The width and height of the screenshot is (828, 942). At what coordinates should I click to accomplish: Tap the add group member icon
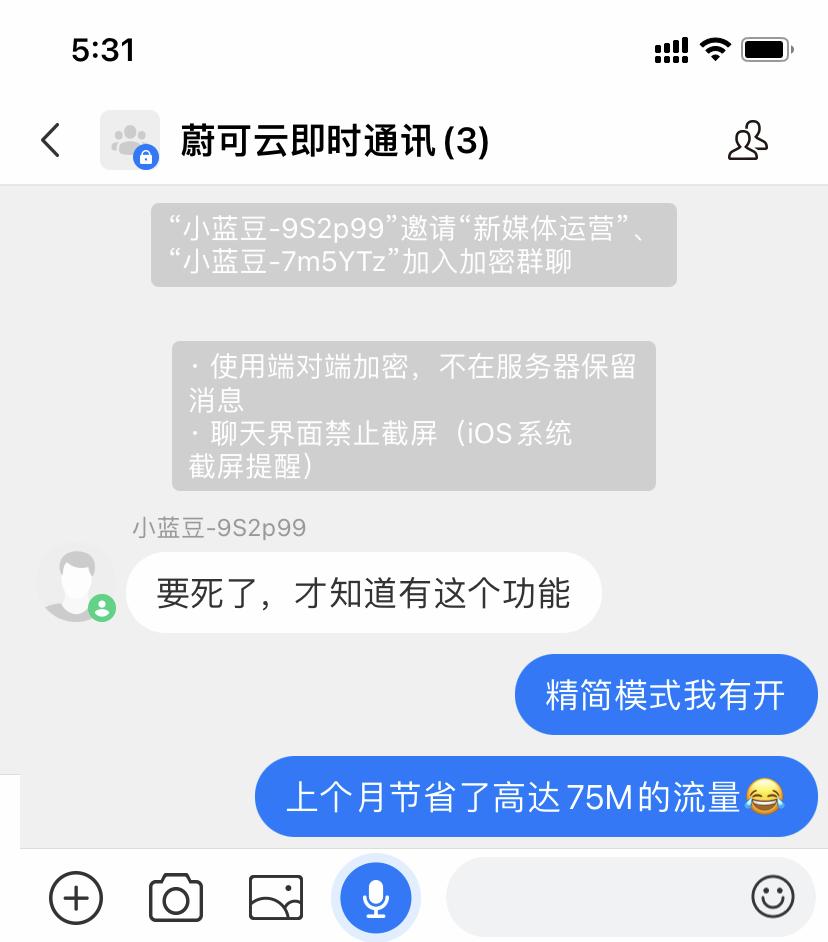click(748, 140)
